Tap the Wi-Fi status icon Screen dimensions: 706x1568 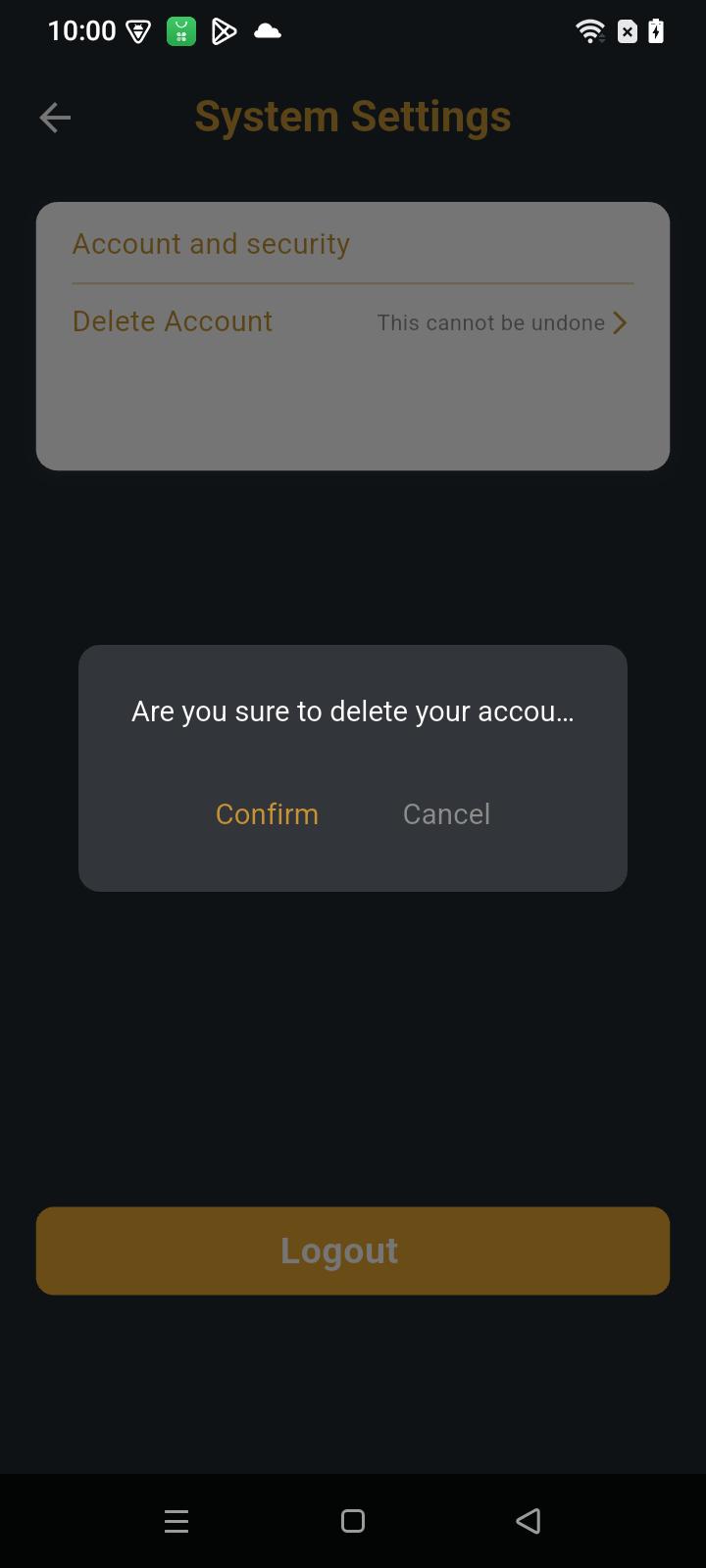[588, 30]
